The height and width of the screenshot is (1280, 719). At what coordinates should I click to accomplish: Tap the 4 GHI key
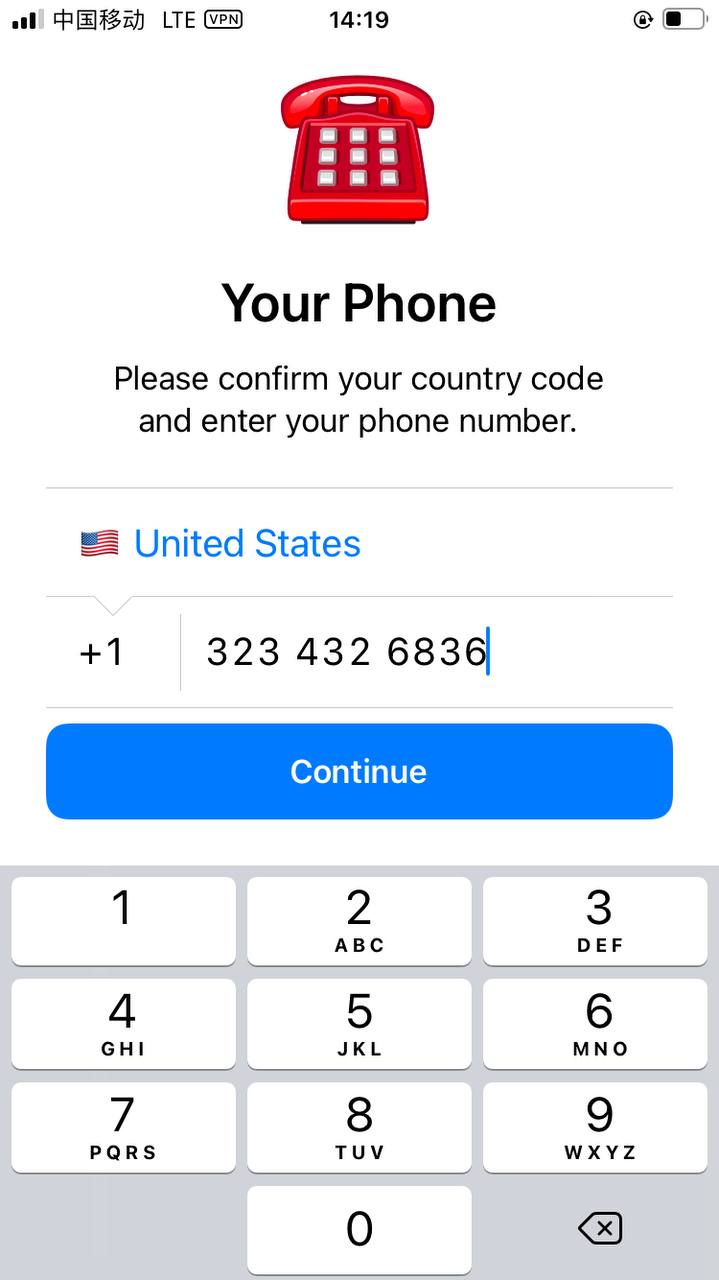(x=123, y=1024)
